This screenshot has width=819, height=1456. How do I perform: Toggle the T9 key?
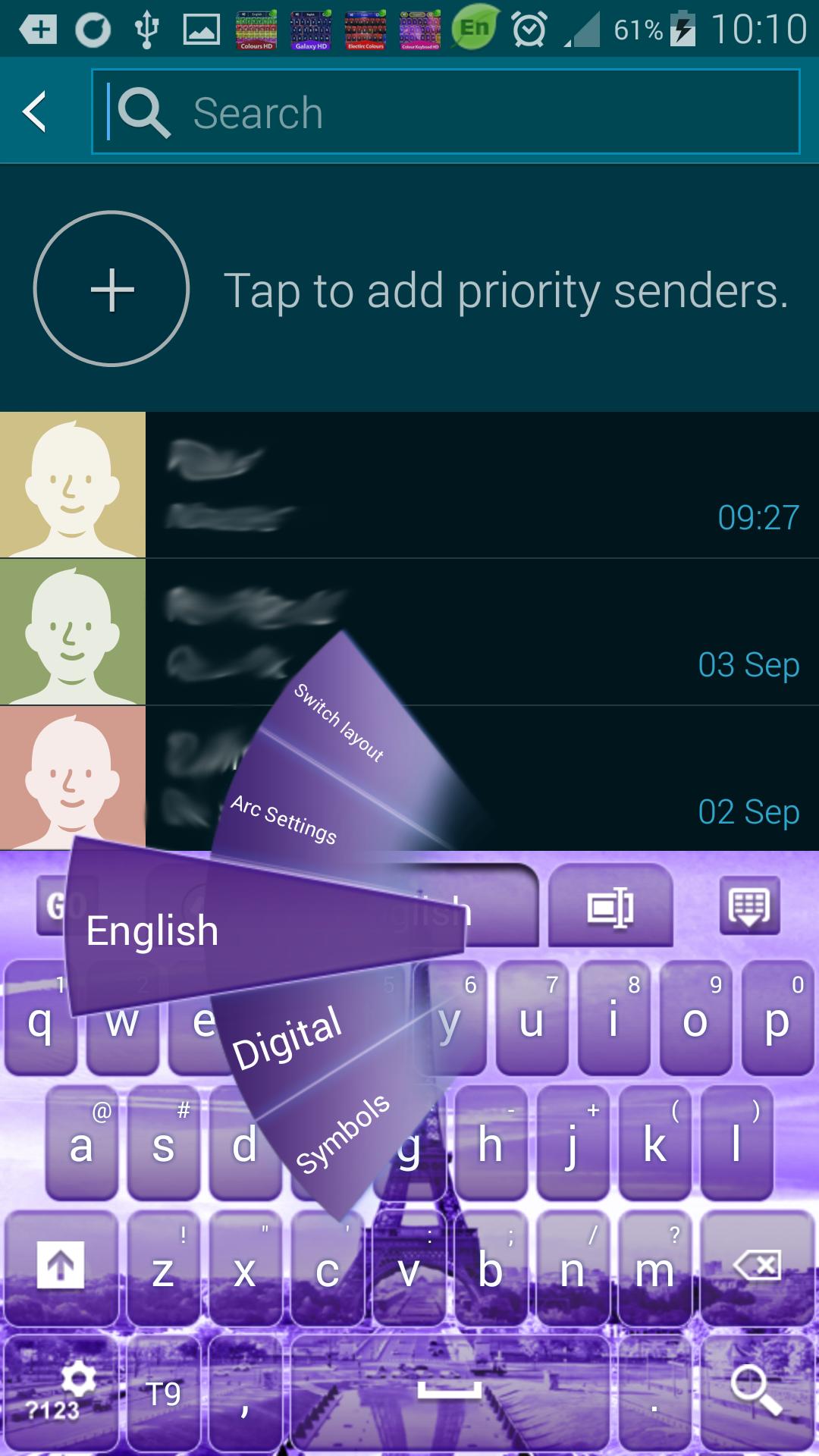163,1394
